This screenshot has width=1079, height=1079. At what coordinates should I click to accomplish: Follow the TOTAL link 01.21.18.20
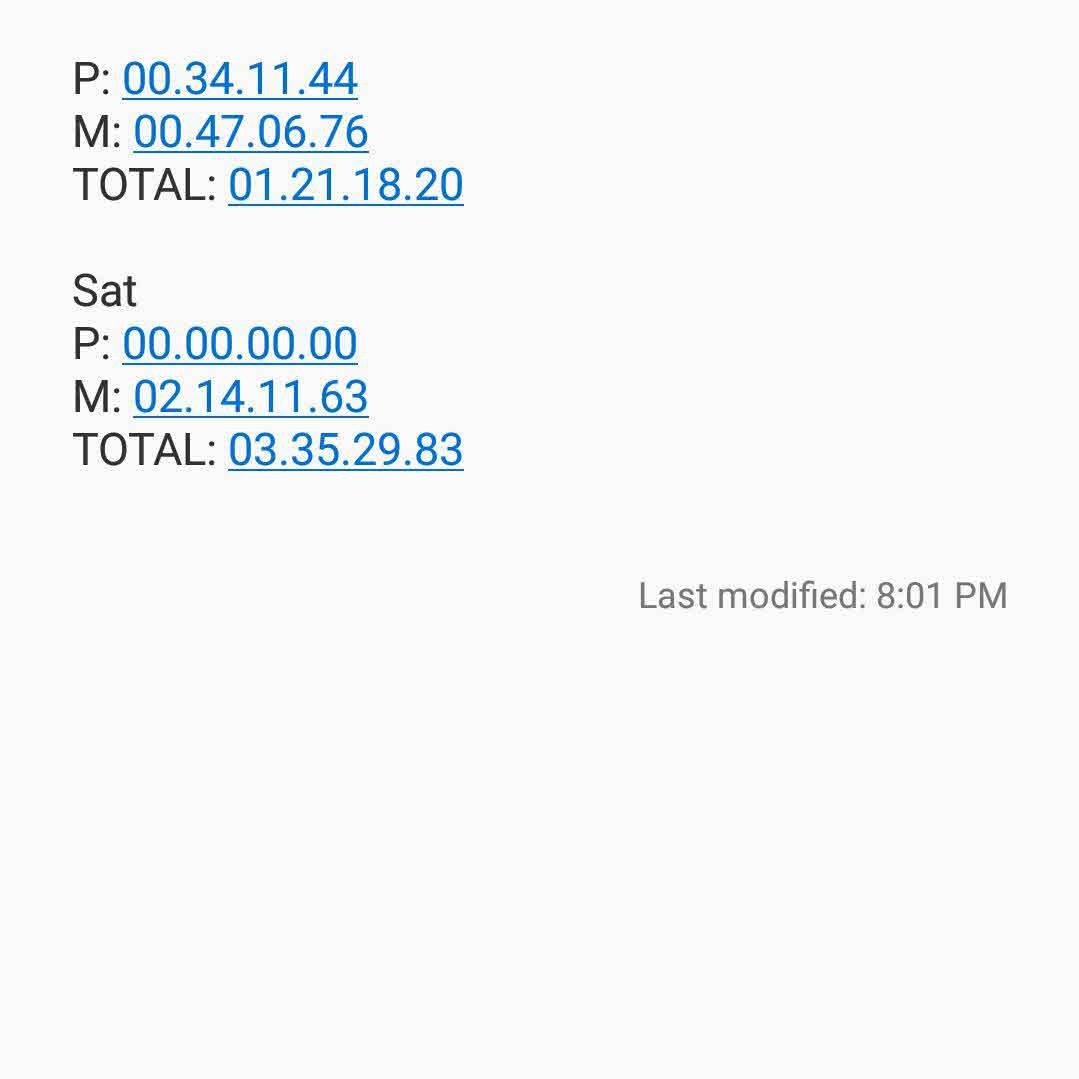tap(345, 185)
